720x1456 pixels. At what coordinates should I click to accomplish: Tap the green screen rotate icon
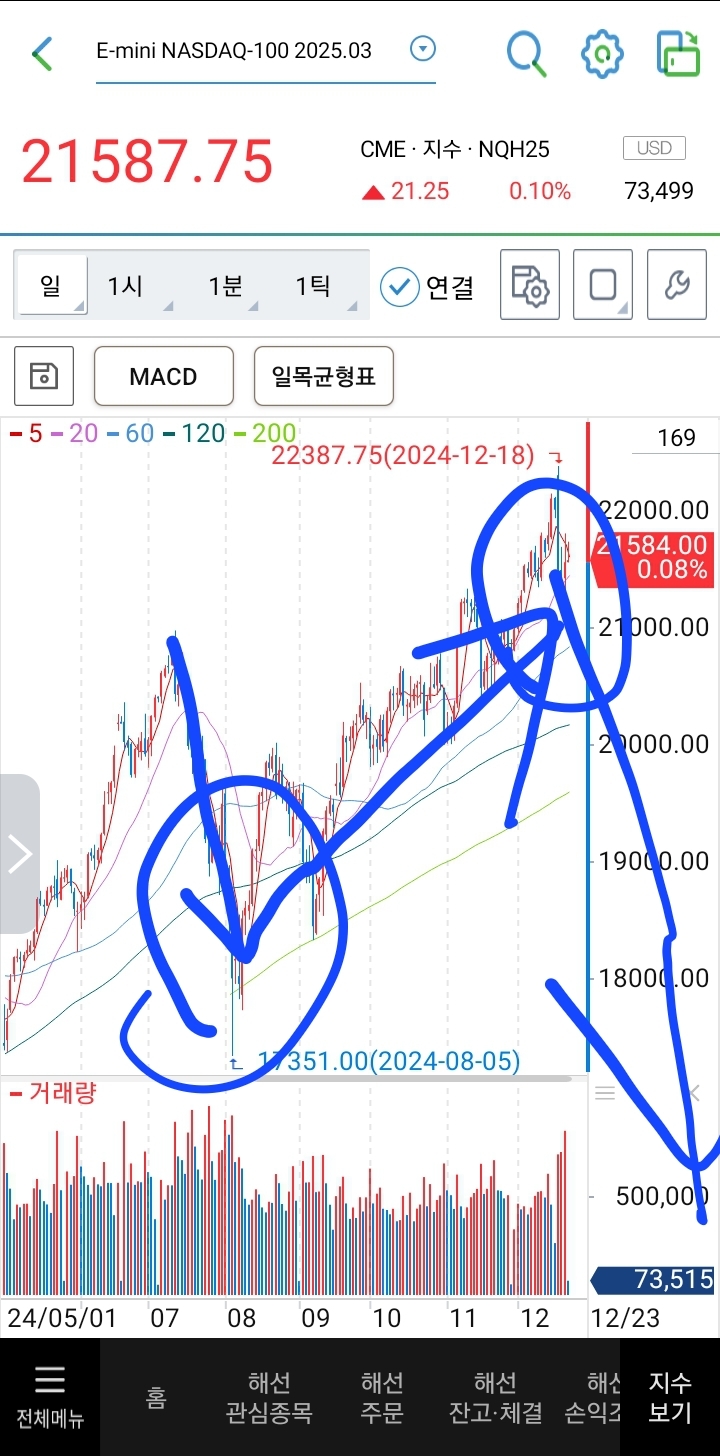tap(678, 53)
